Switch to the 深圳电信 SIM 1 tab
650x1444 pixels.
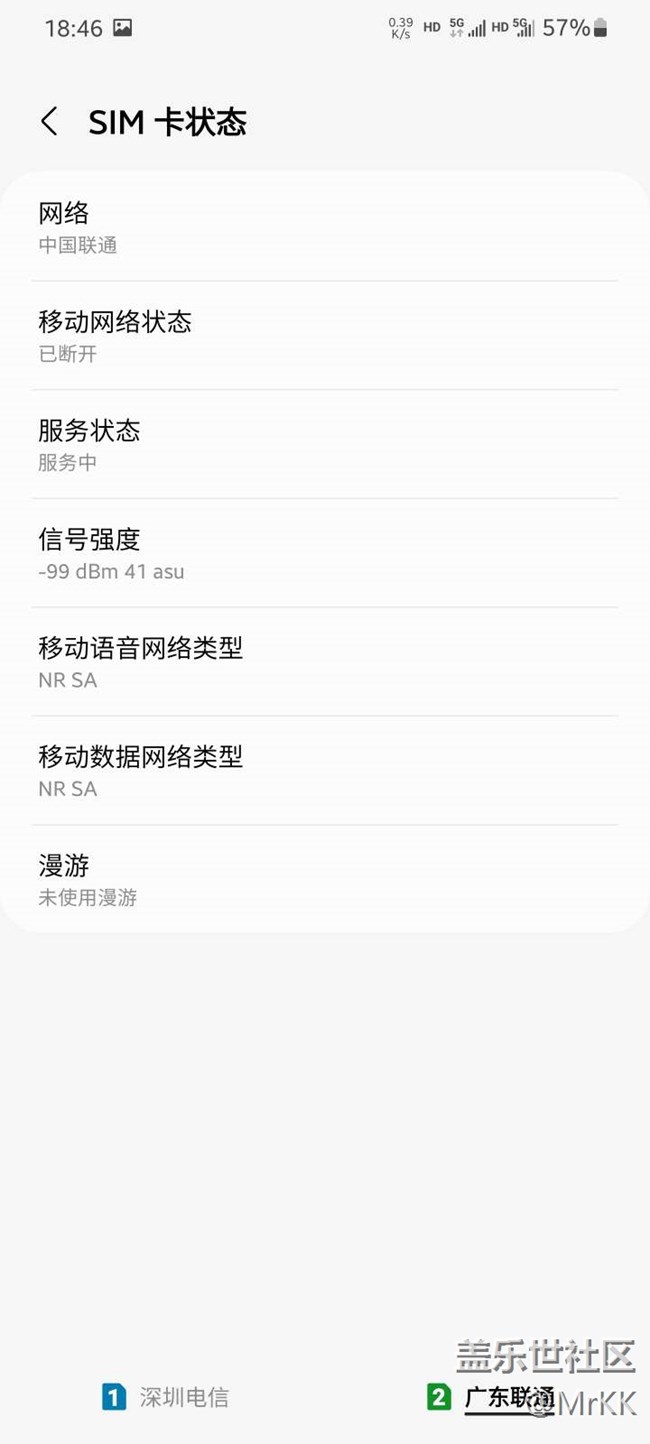point(166,1397)
